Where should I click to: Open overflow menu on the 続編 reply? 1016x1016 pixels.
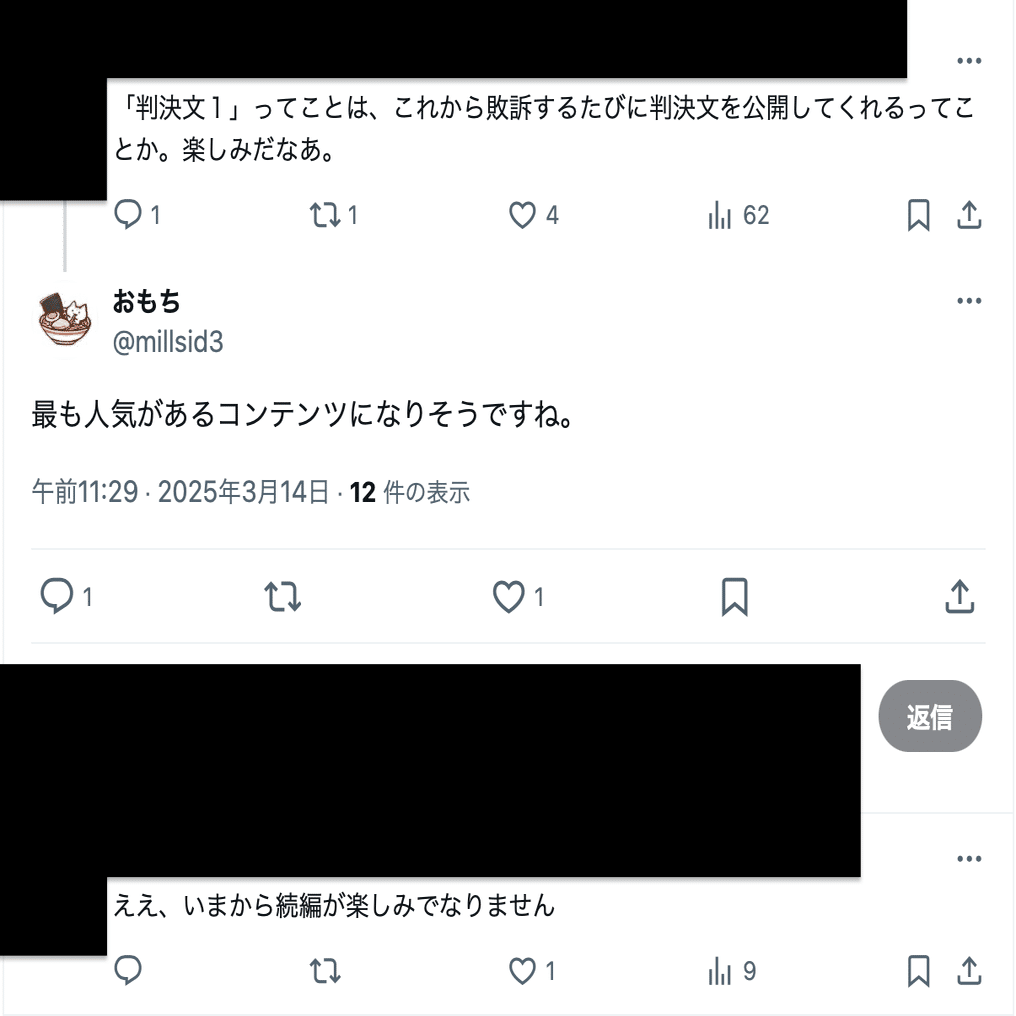[x=968, y=859]
